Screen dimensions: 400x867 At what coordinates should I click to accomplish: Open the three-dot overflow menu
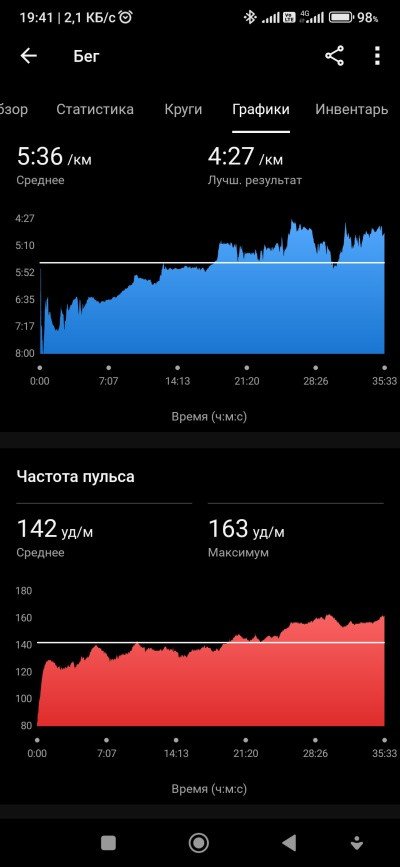pos(377,56)
